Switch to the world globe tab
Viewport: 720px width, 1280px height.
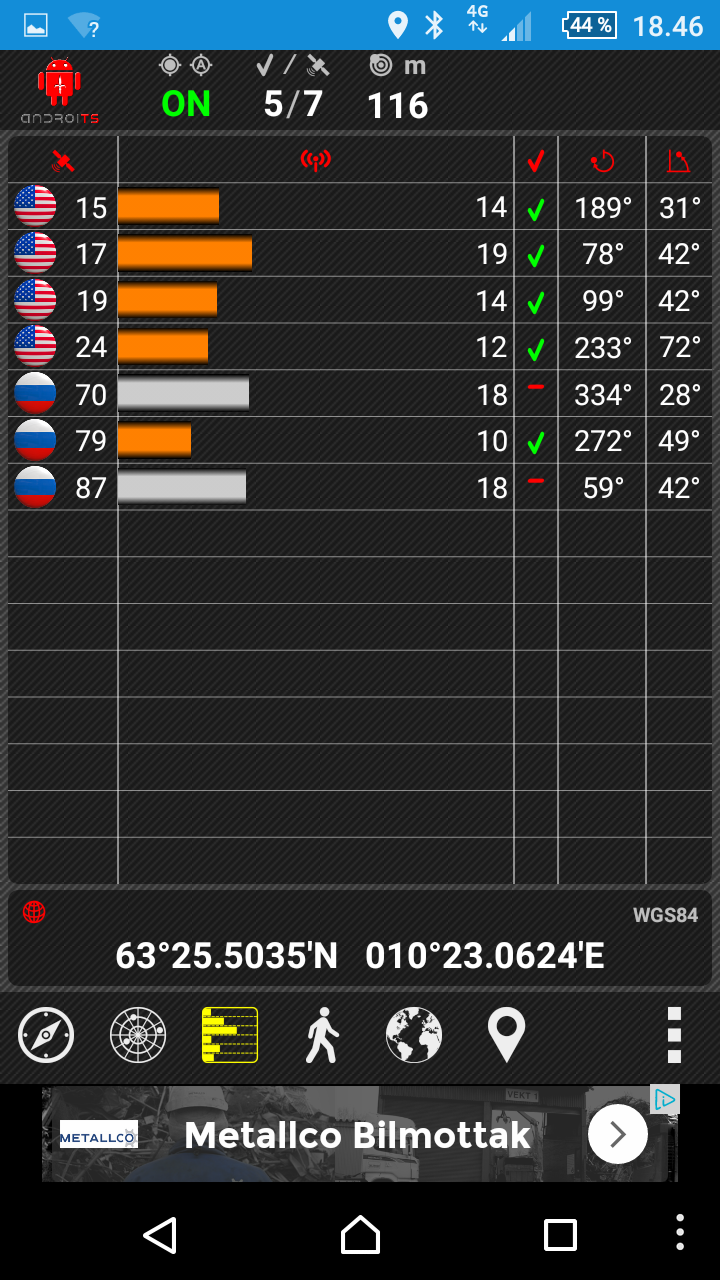tap(414, 1035)
